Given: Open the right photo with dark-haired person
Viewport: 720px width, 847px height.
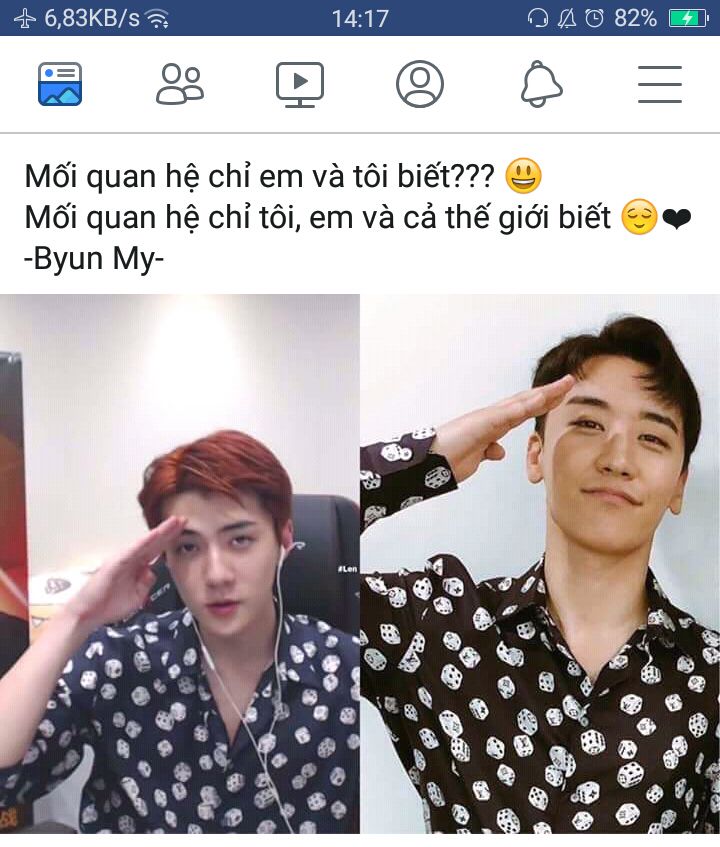Looking at the screenshot, I should 540,565.
